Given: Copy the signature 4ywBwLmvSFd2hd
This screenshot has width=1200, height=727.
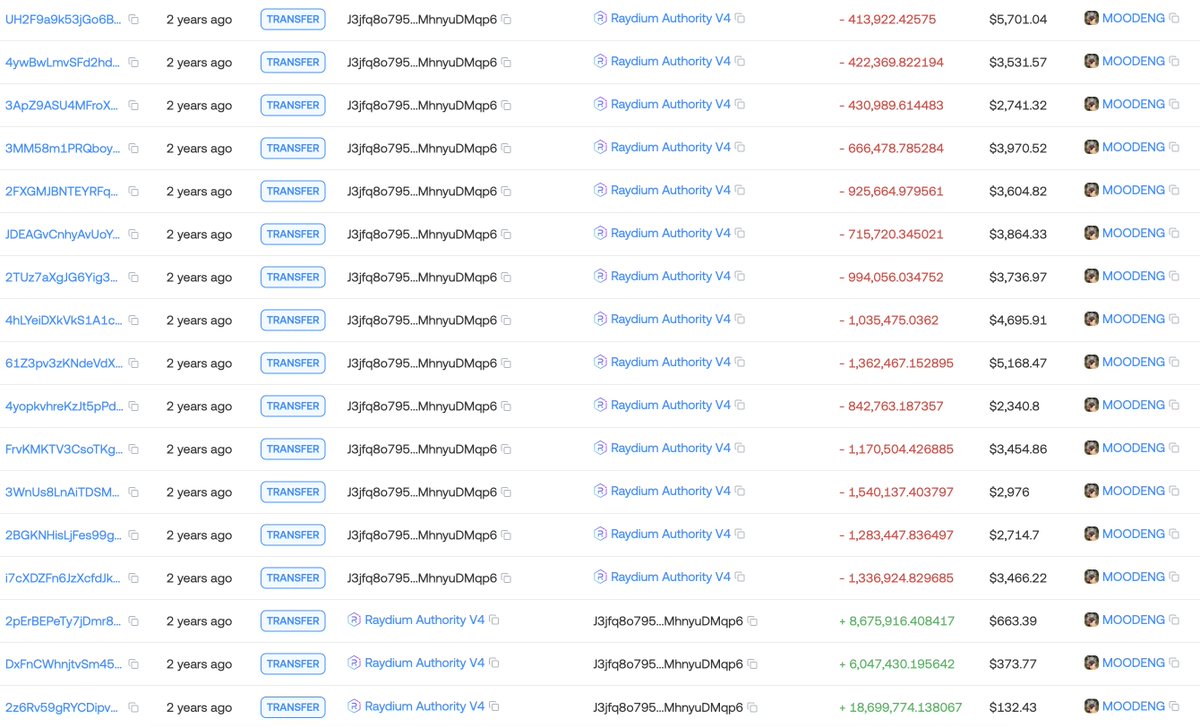Looking at the screenshot, I should [x=133, y=62].
